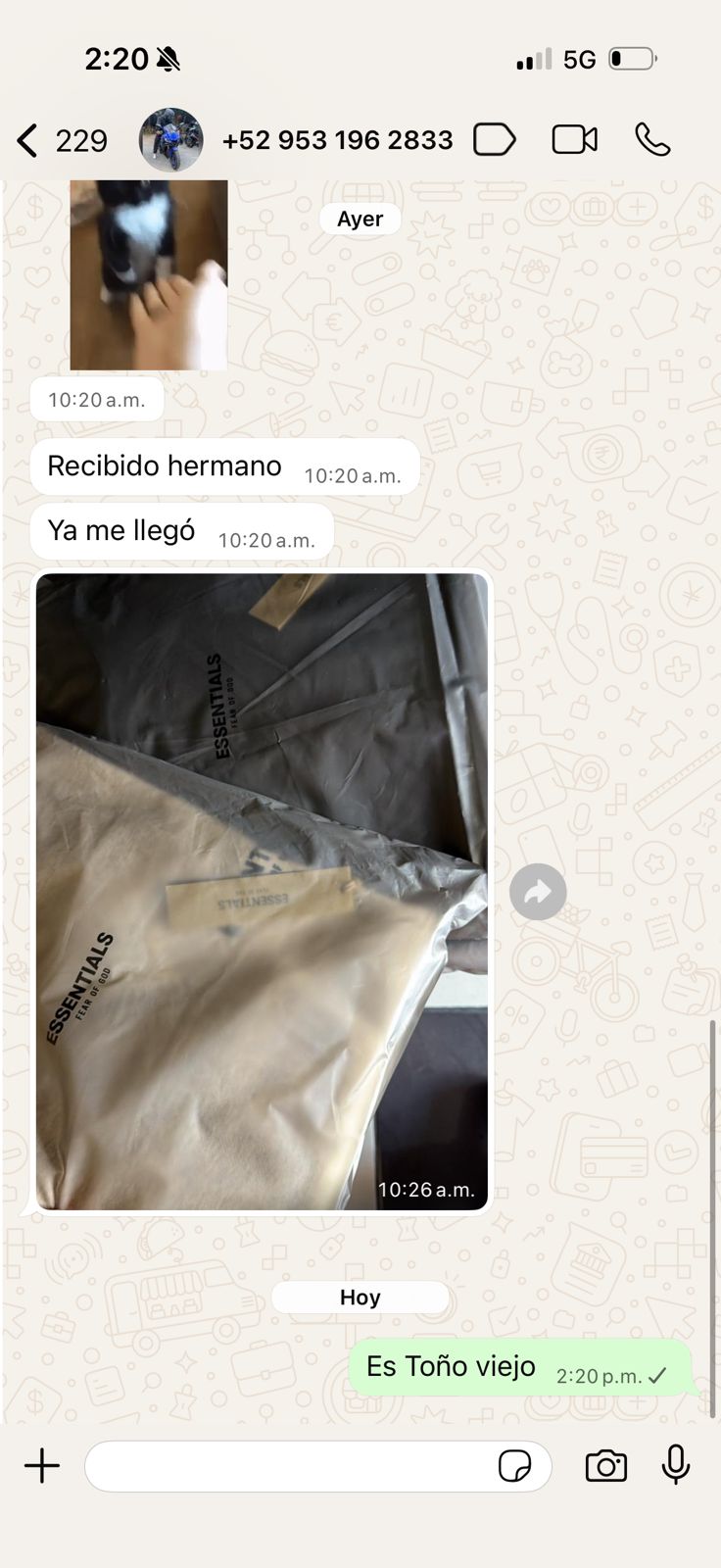Open the Essentials bags photo

[262, 892]
